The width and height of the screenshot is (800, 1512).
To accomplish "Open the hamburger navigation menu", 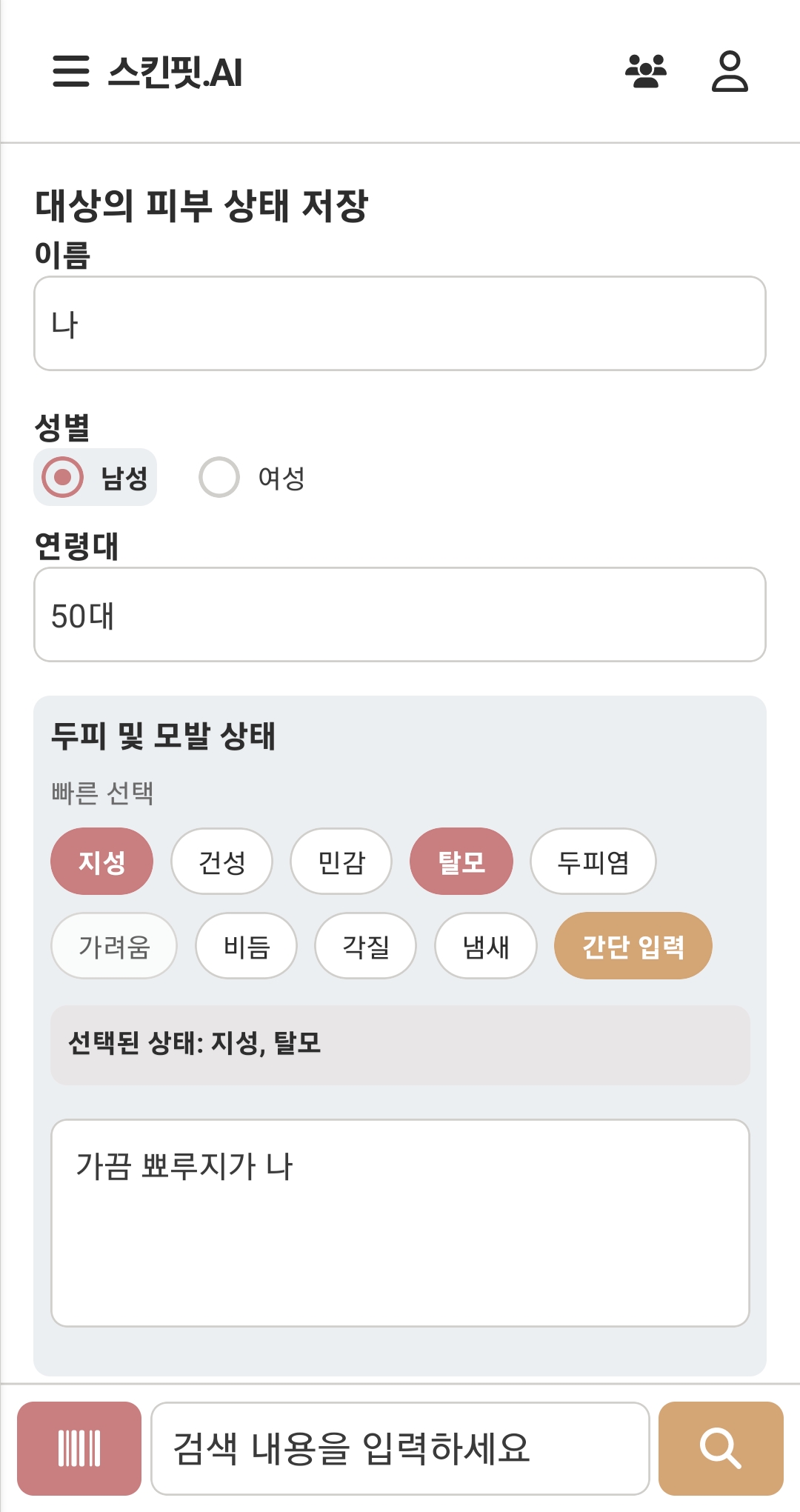I will pyautogui.click(x=70, y=72).
